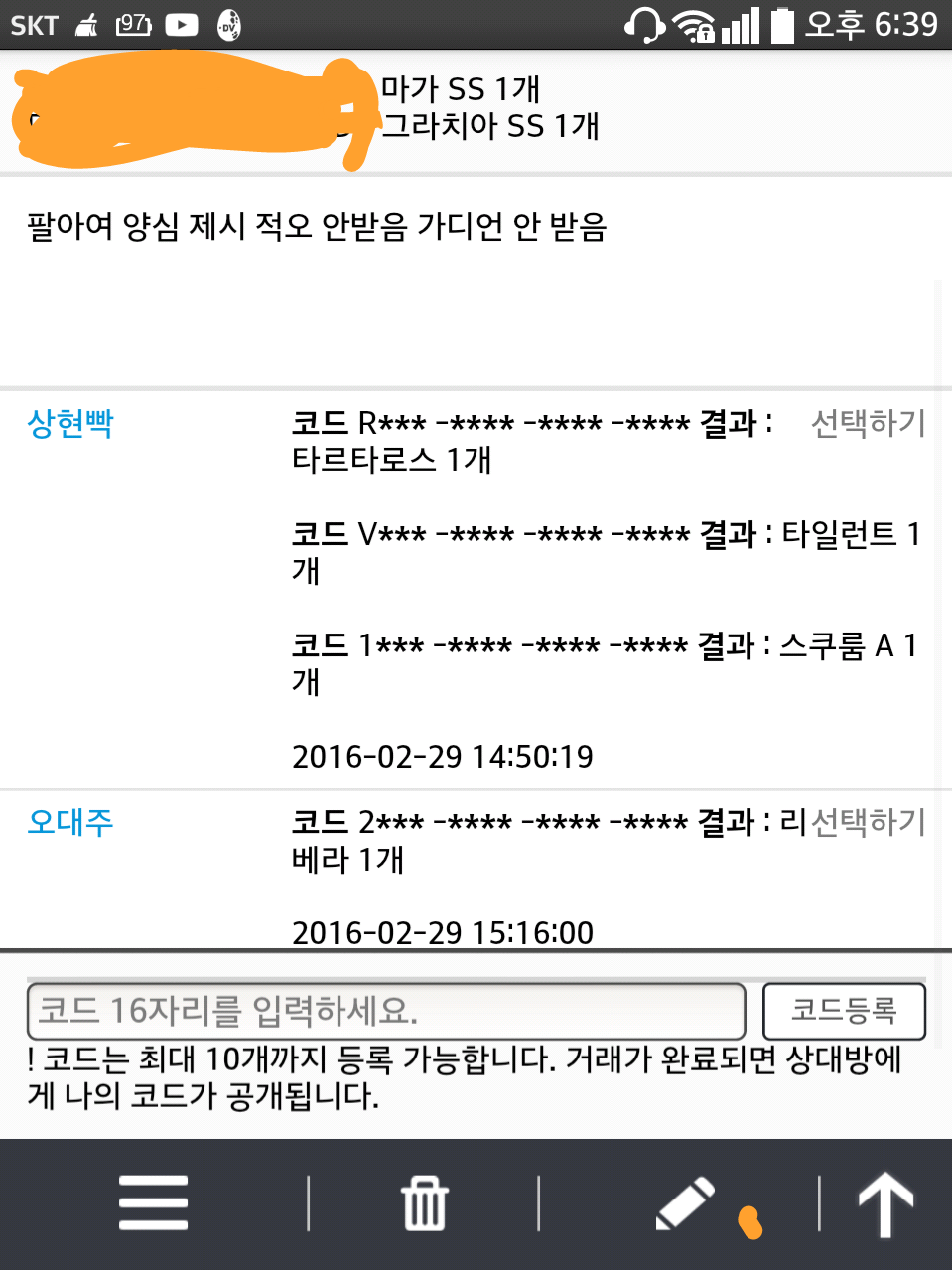Open 오대주's profile name
952x1270 pixels.
pos(70,822)
